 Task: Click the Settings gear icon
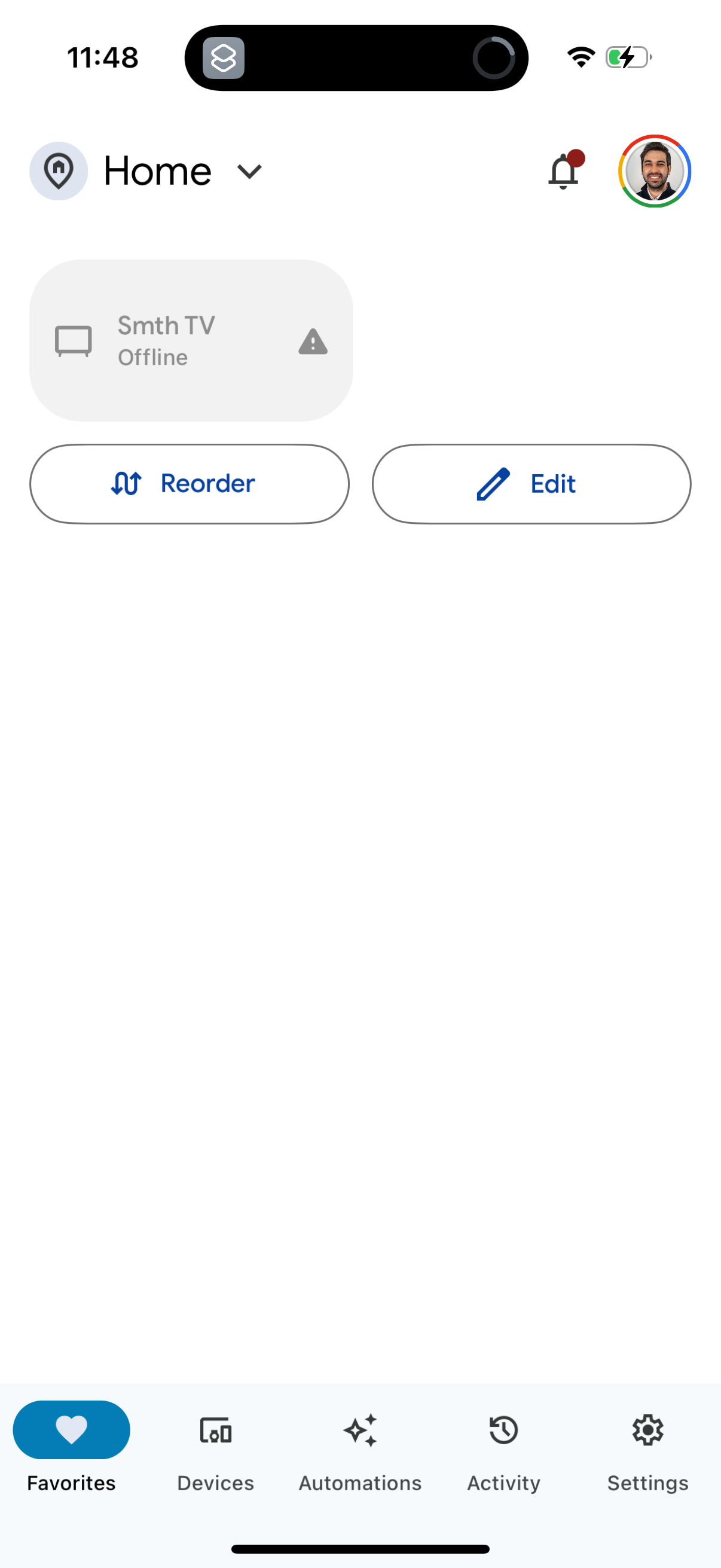(647, 1430)
